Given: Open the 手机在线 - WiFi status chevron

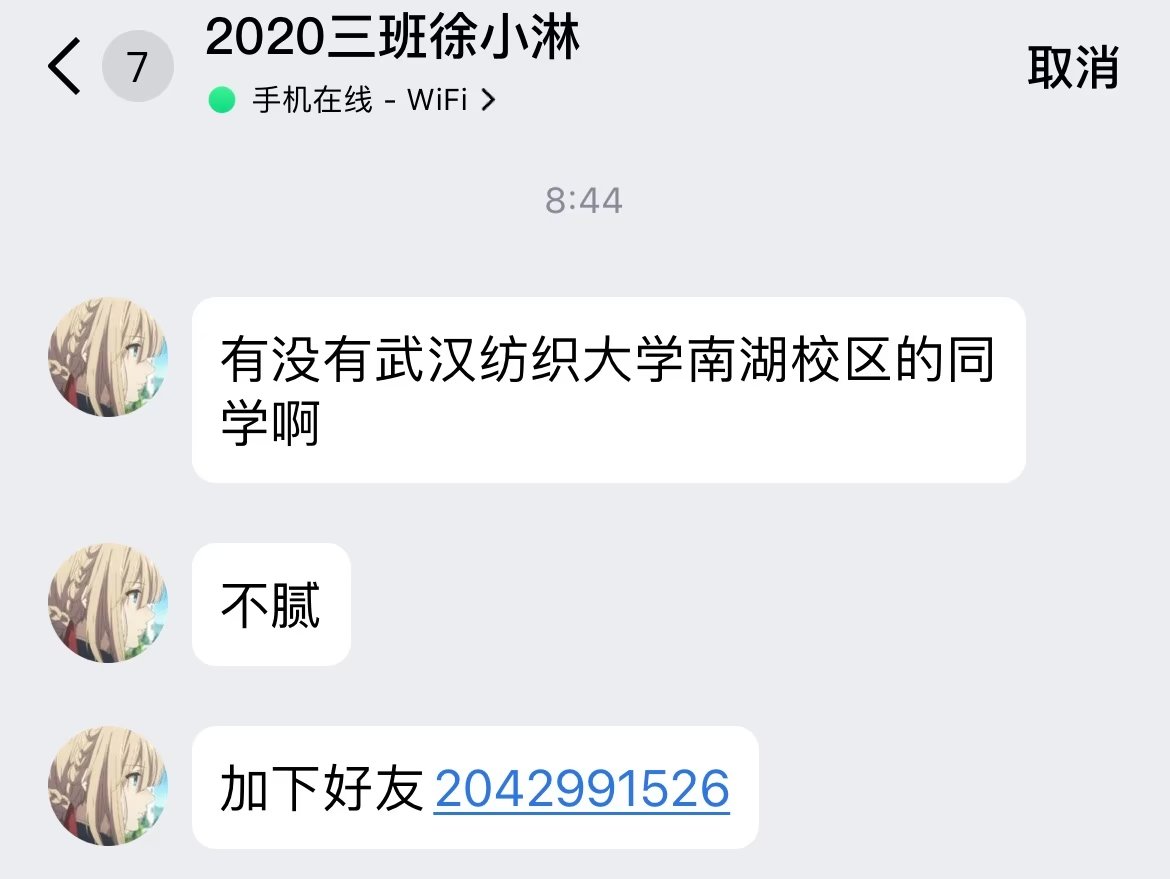Looking at the screenshot, I should pyautogui.click(x=488, y=100).
